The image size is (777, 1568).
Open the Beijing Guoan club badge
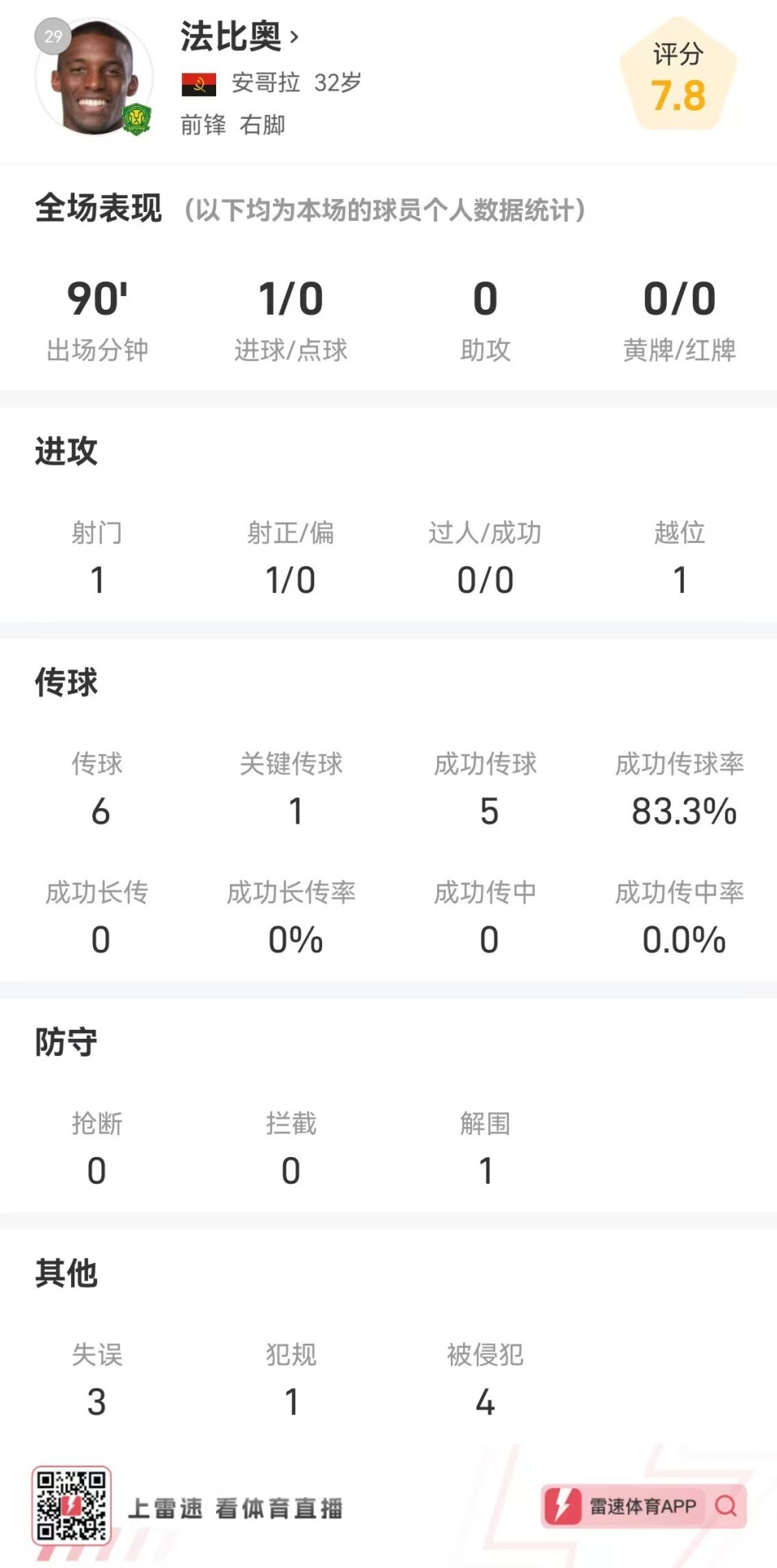136,120
